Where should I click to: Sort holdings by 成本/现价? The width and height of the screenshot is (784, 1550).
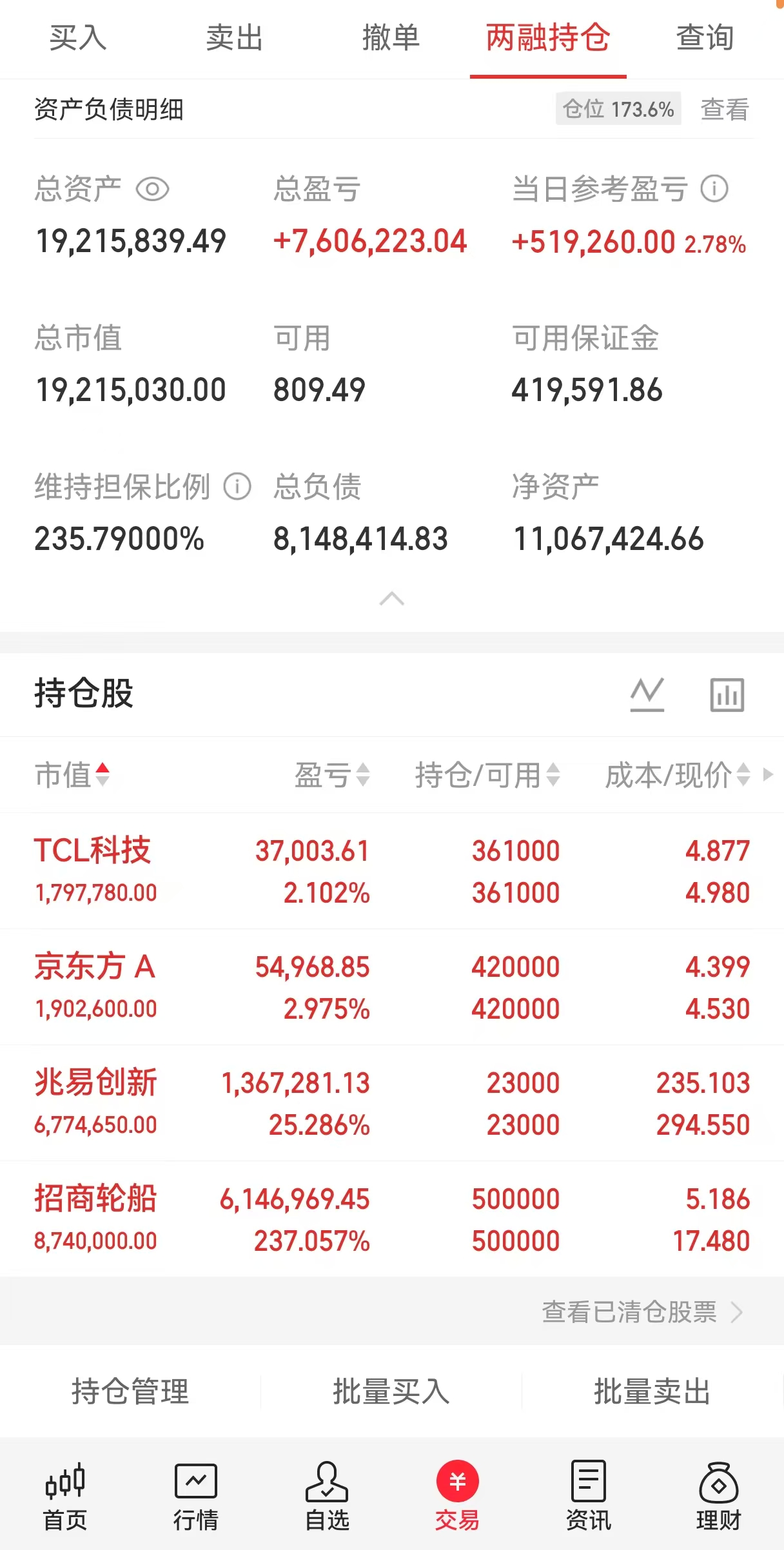coord(677,774)
